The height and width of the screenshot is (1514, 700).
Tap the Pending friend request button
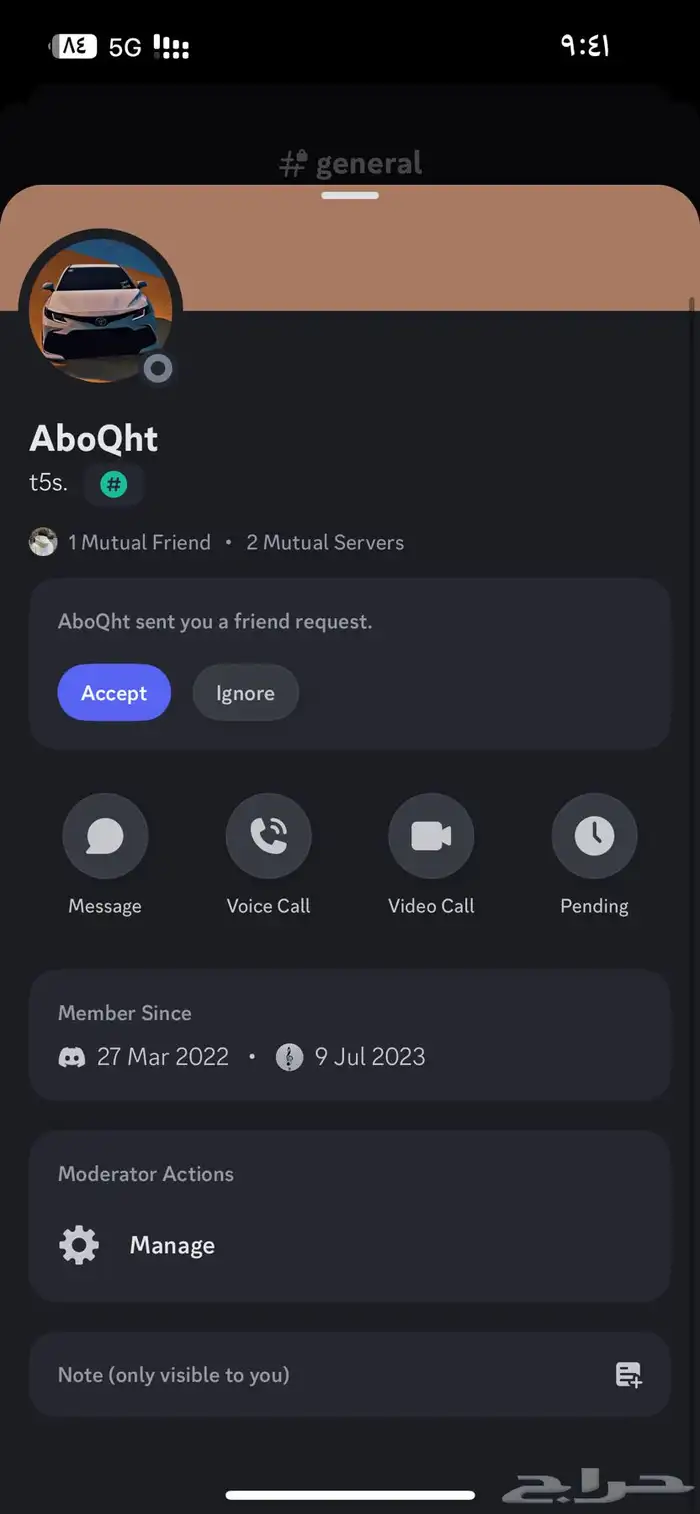click(594, 836)
